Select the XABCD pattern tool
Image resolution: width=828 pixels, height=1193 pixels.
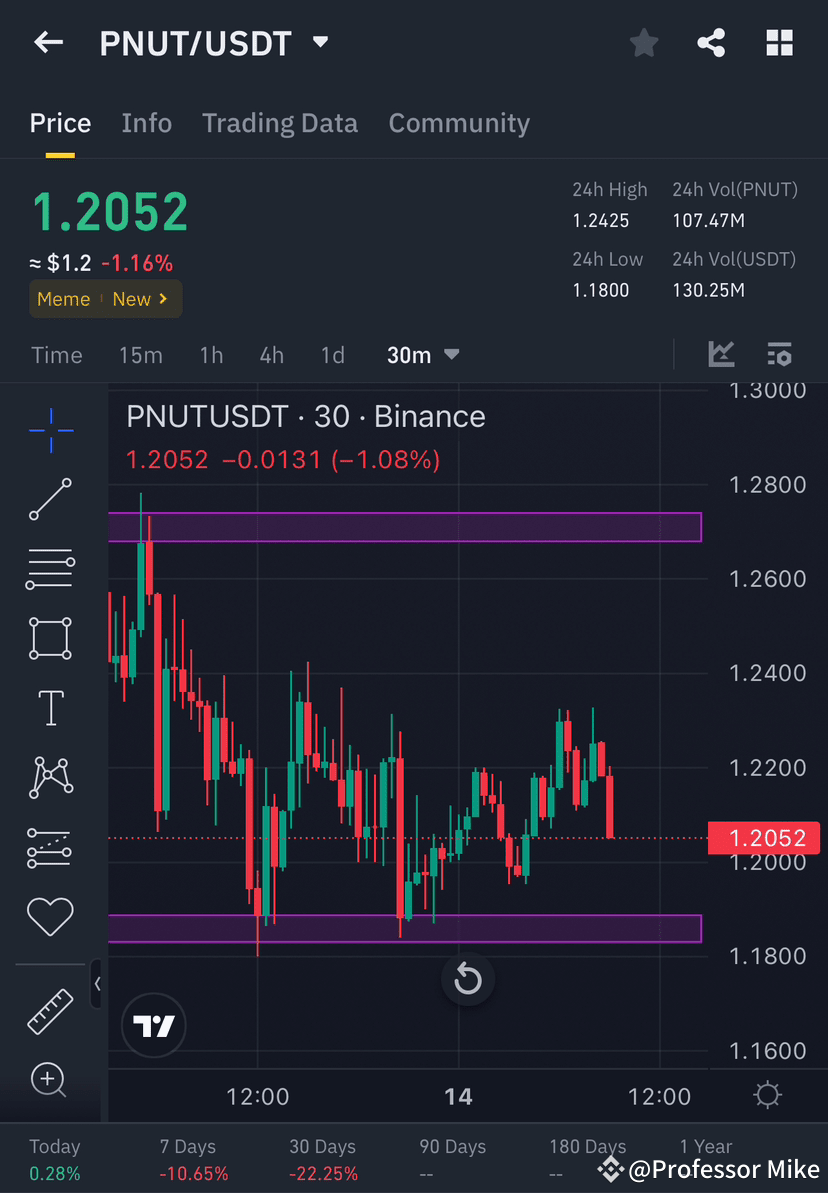click(x=50, y=777)
